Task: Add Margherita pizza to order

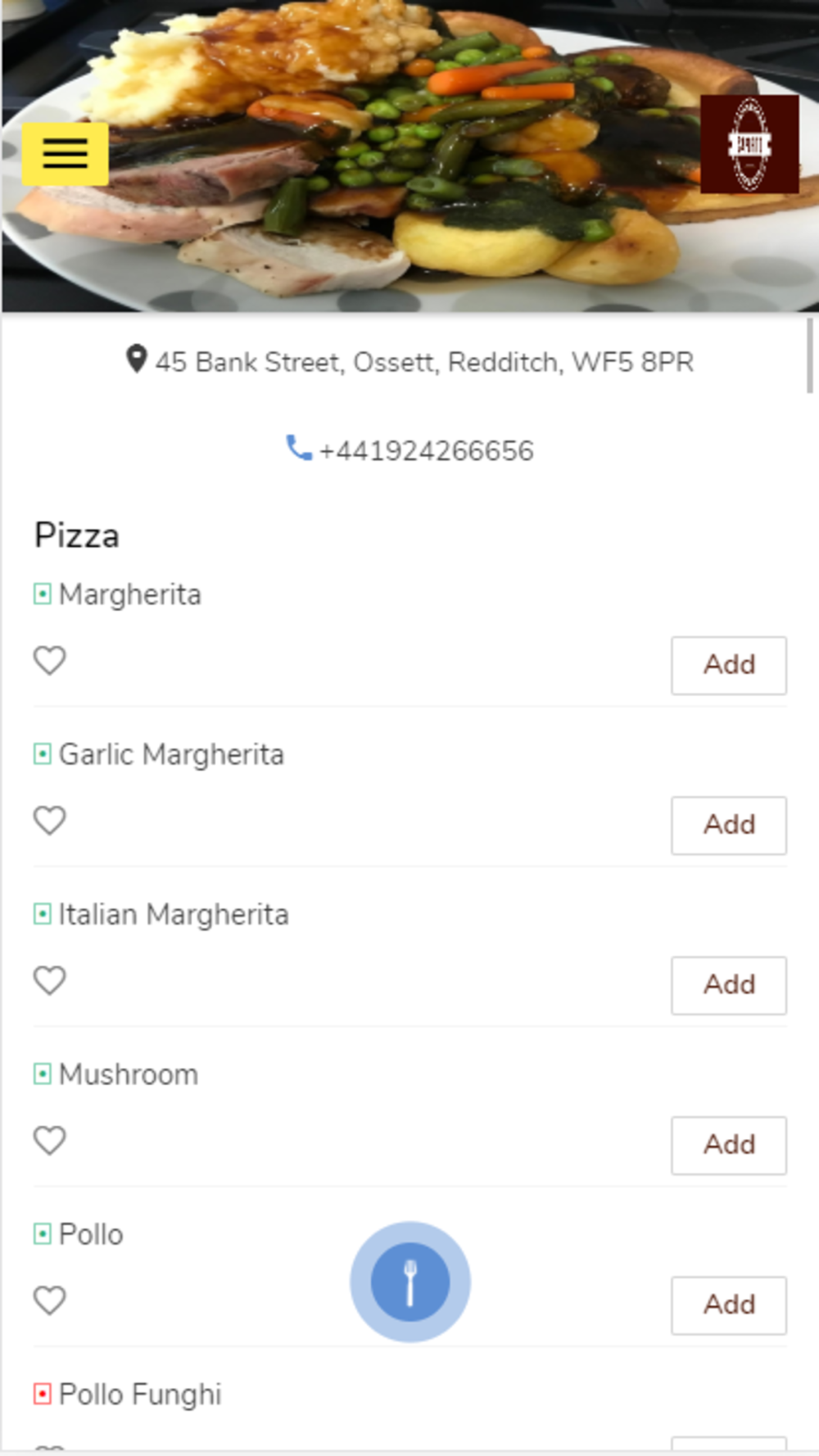Action: coord(729,665)
